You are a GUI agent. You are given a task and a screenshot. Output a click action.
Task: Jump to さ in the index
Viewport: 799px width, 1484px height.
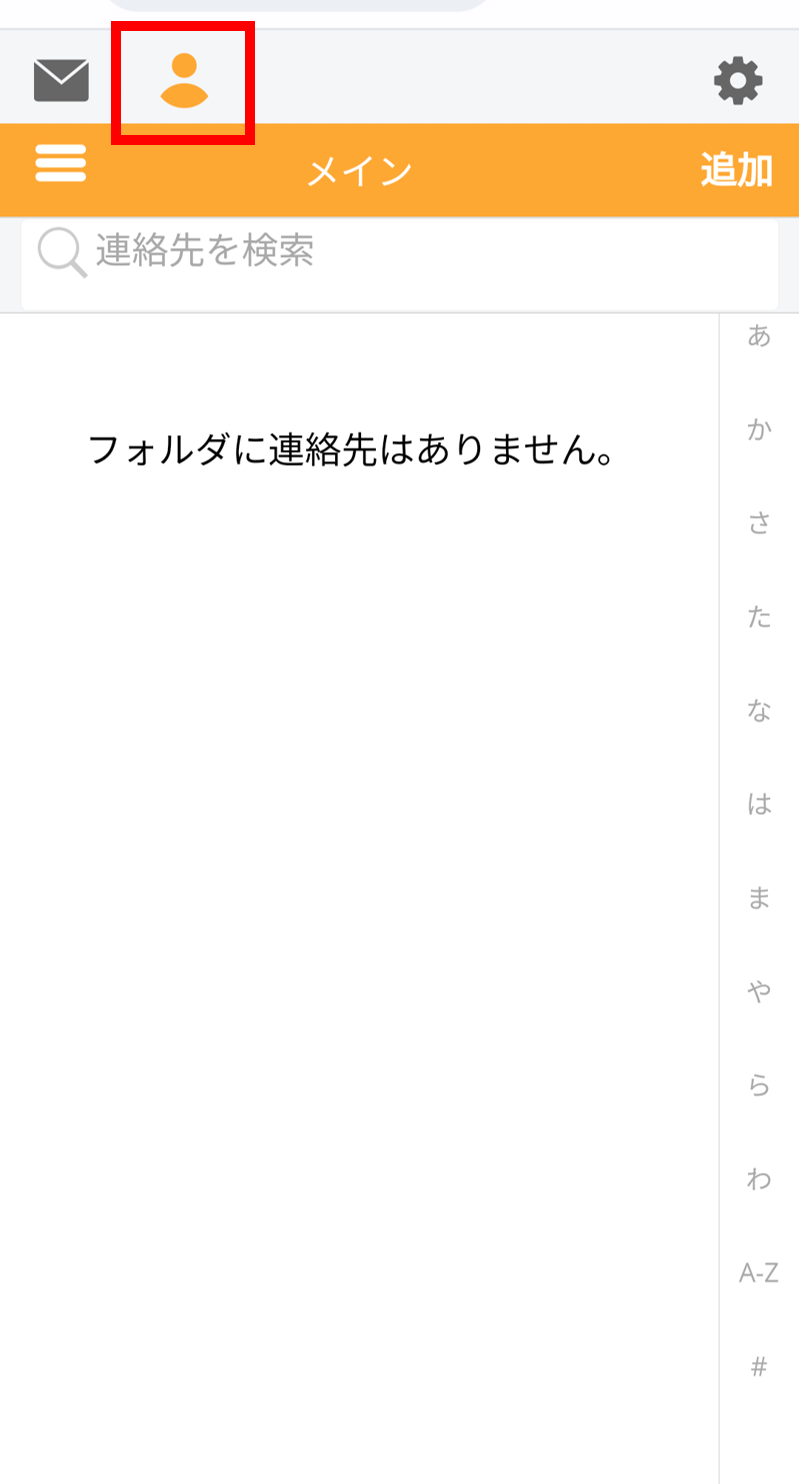point(759,523)
